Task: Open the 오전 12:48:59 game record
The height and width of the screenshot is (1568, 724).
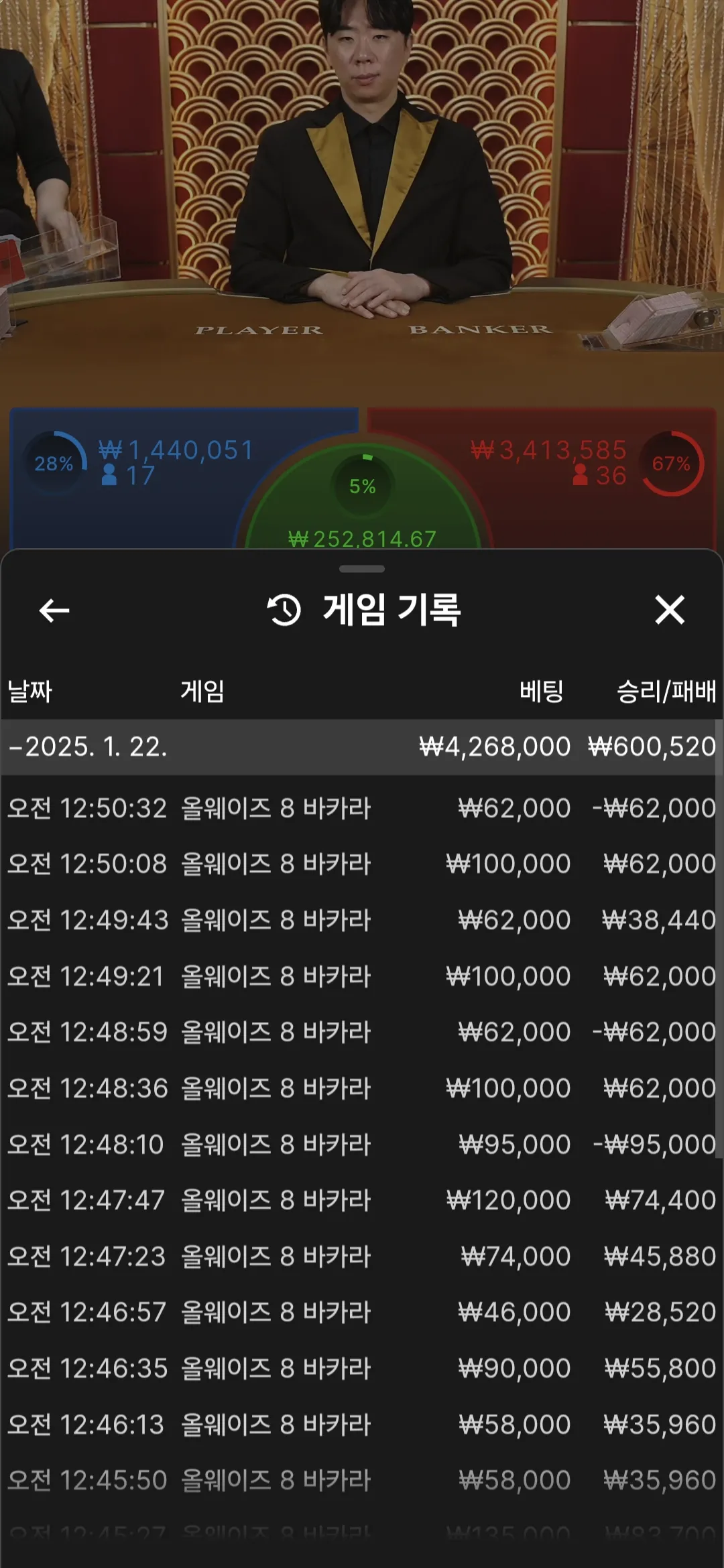Action: tap(362, 1032)
